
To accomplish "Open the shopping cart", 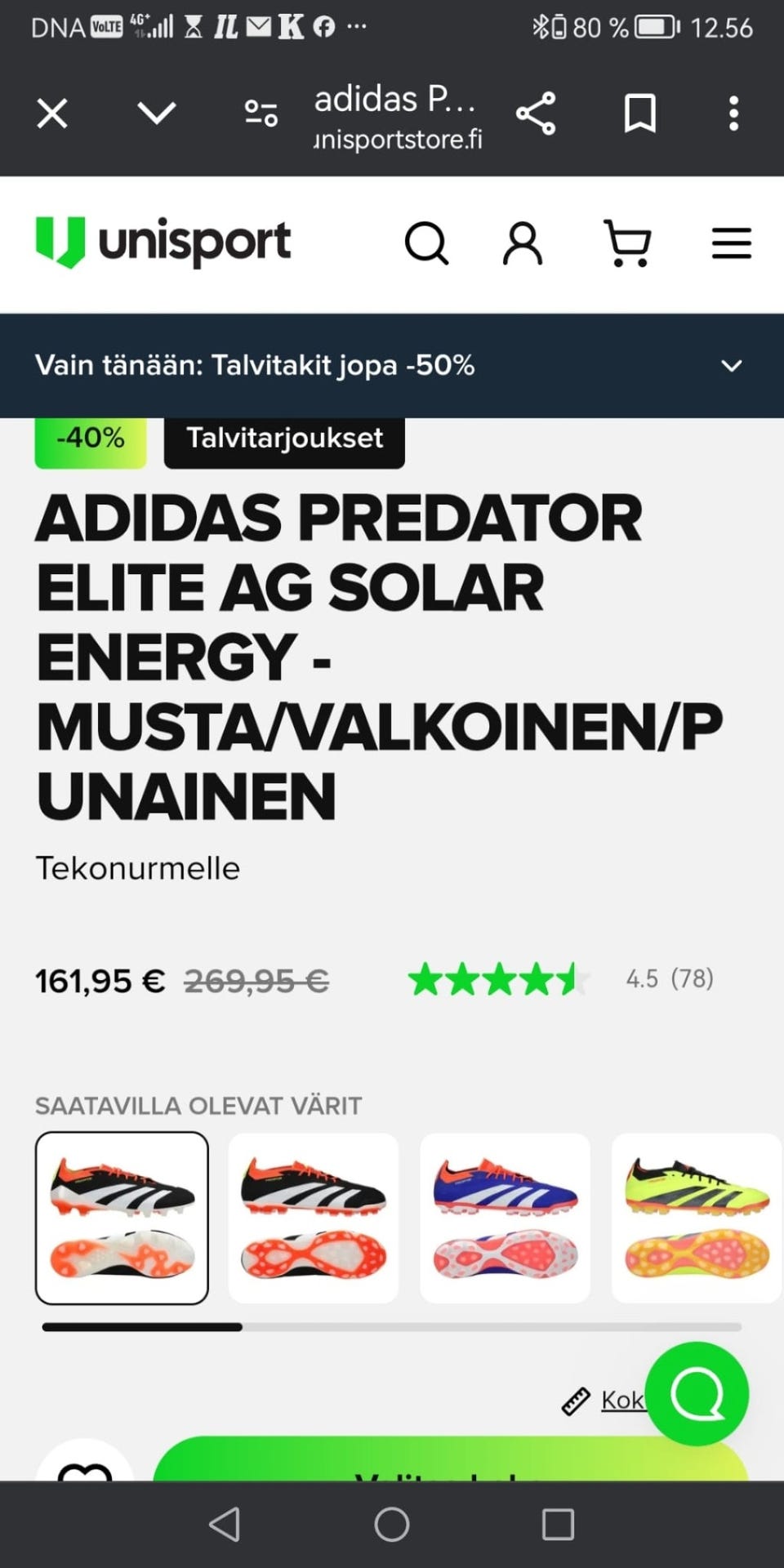I will point(626,242).
